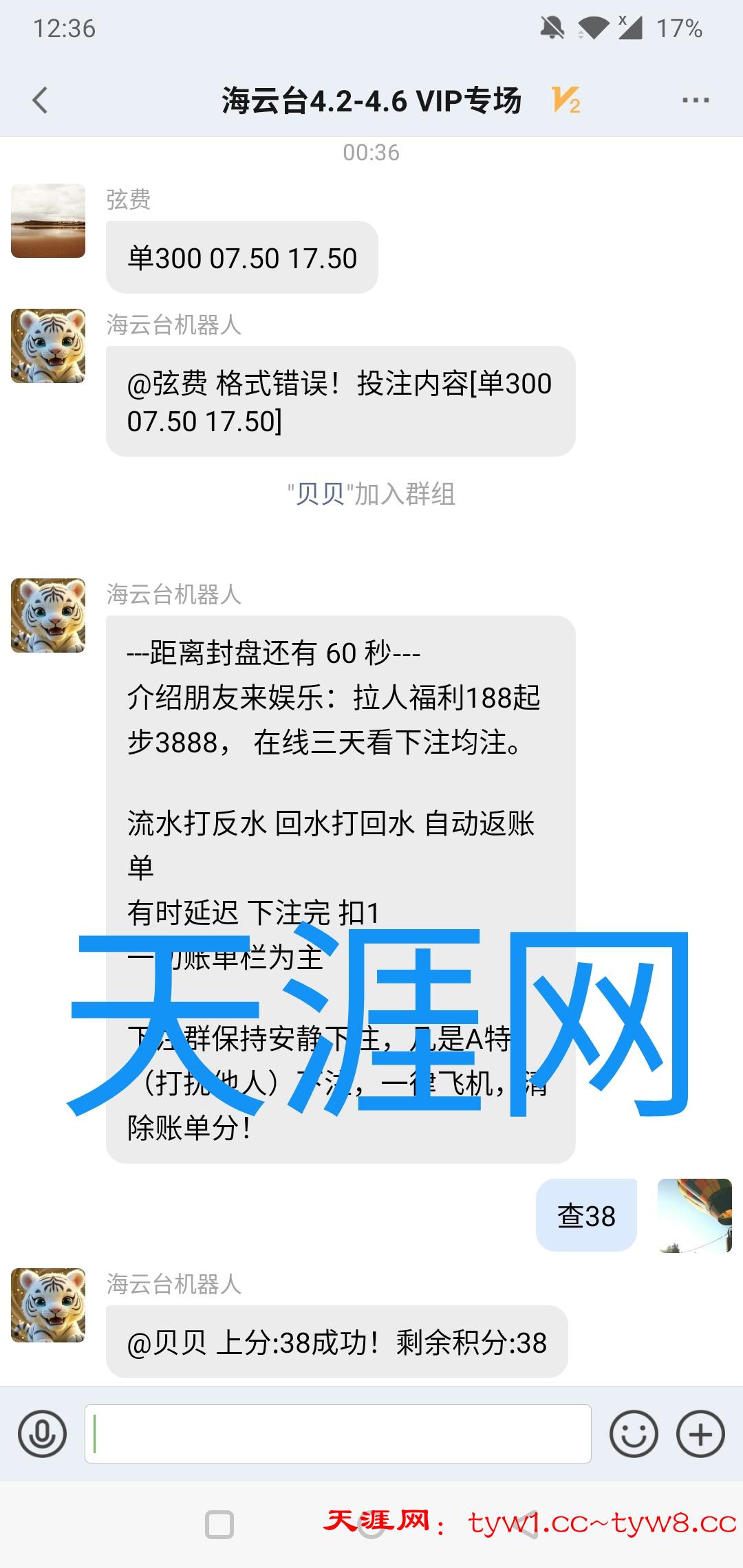
Task: Tap your own avatar beside 查38
Action: [x=694, y=1215]
